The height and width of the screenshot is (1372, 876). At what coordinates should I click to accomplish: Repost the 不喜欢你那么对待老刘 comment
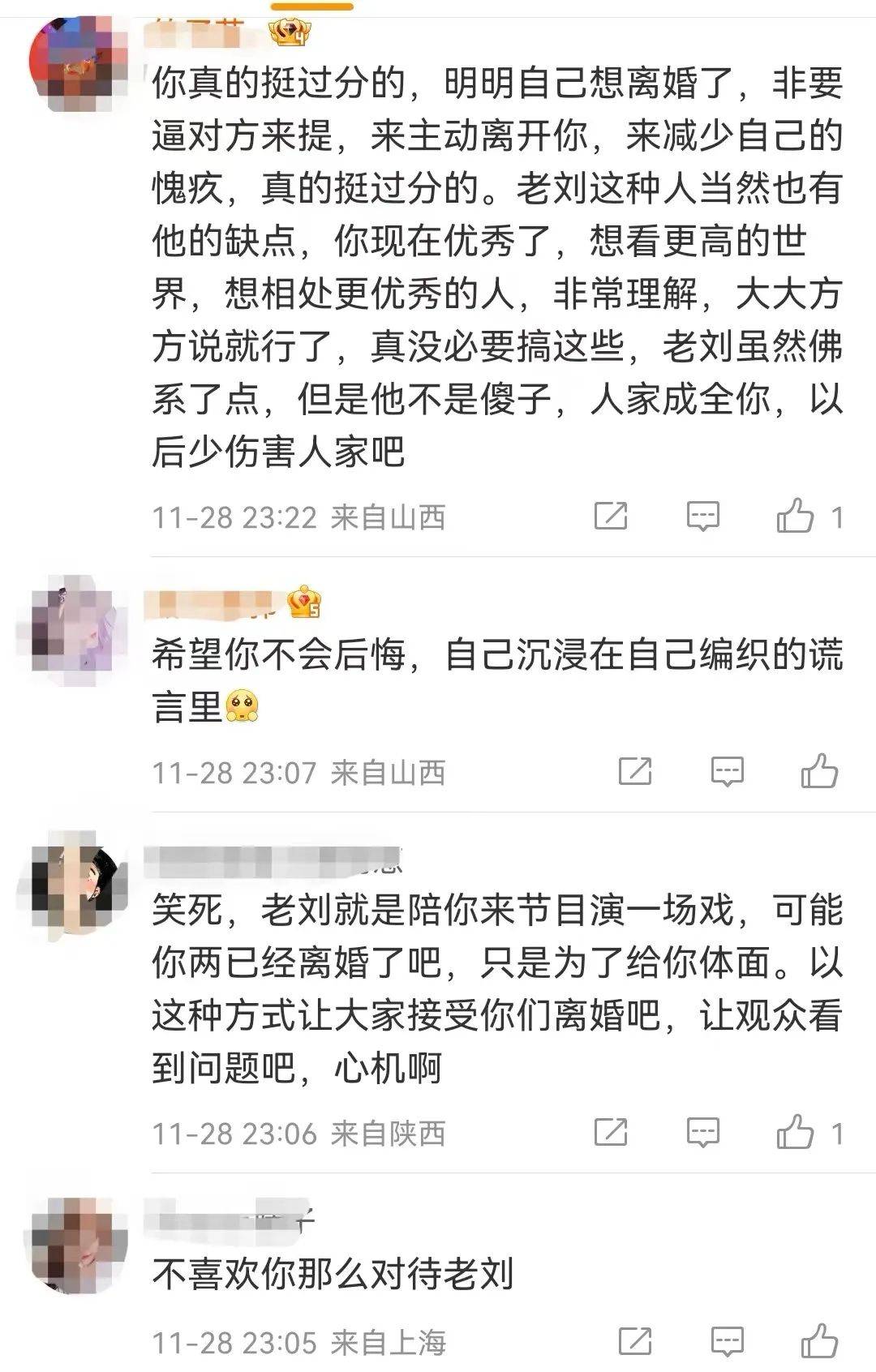tap(635, 1342)
